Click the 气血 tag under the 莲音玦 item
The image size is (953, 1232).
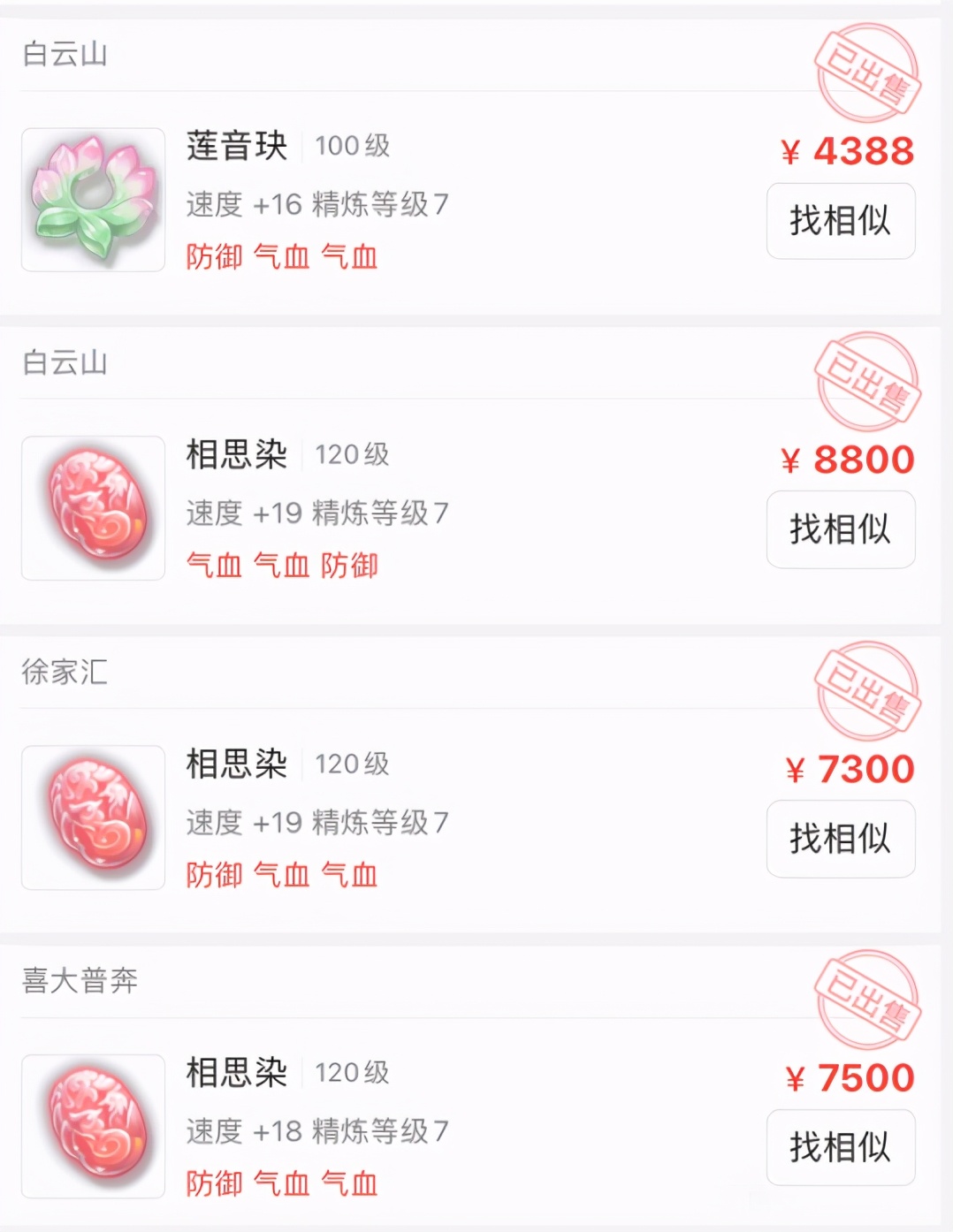[x=283, y=256]
